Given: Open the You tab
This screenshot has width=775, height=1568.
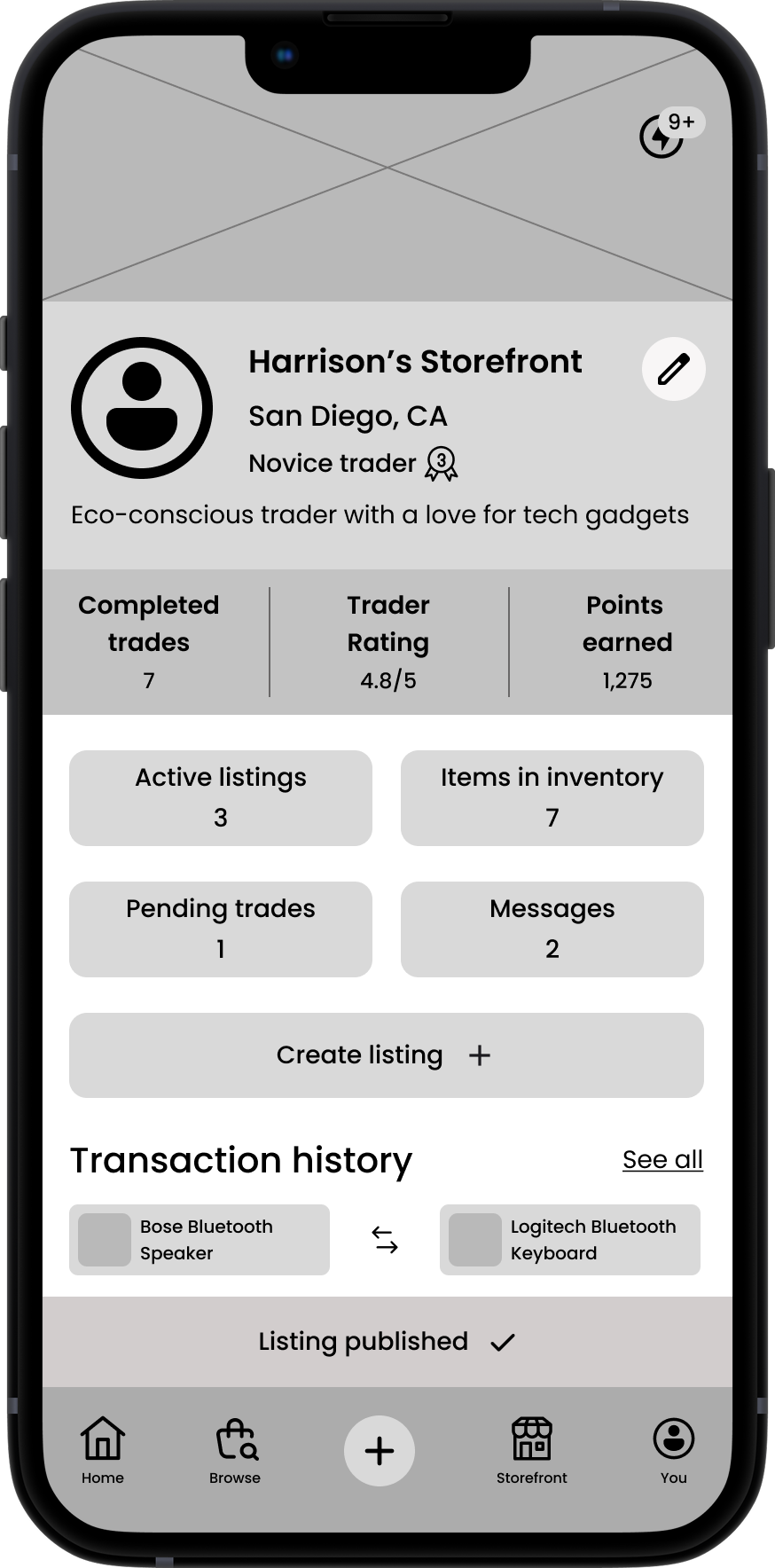Looking at the screenshot, I should (673, 1450).
